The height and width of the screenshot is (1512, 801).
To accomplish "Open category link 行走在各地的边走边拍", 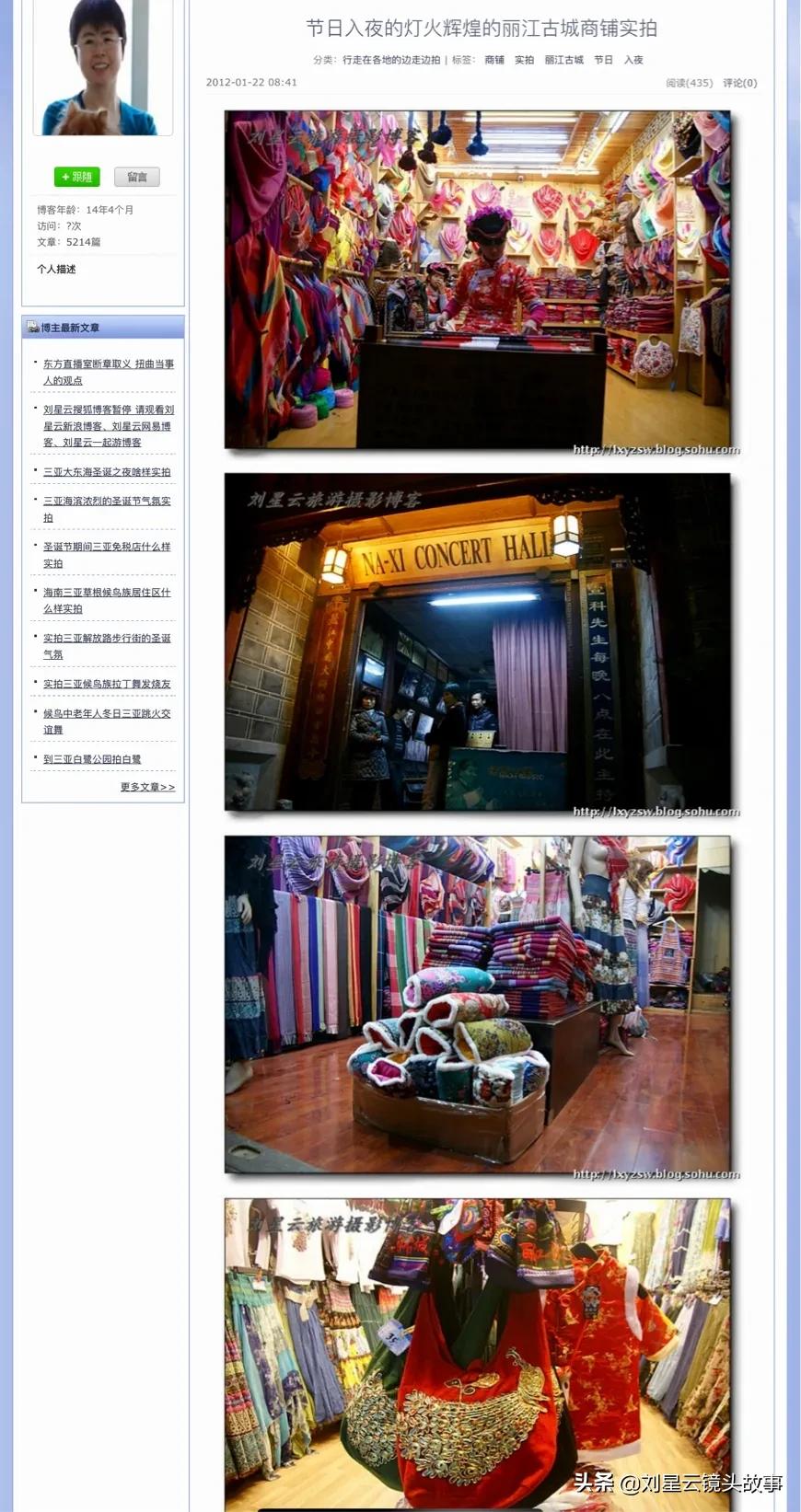I will click(x=391, y=60).
